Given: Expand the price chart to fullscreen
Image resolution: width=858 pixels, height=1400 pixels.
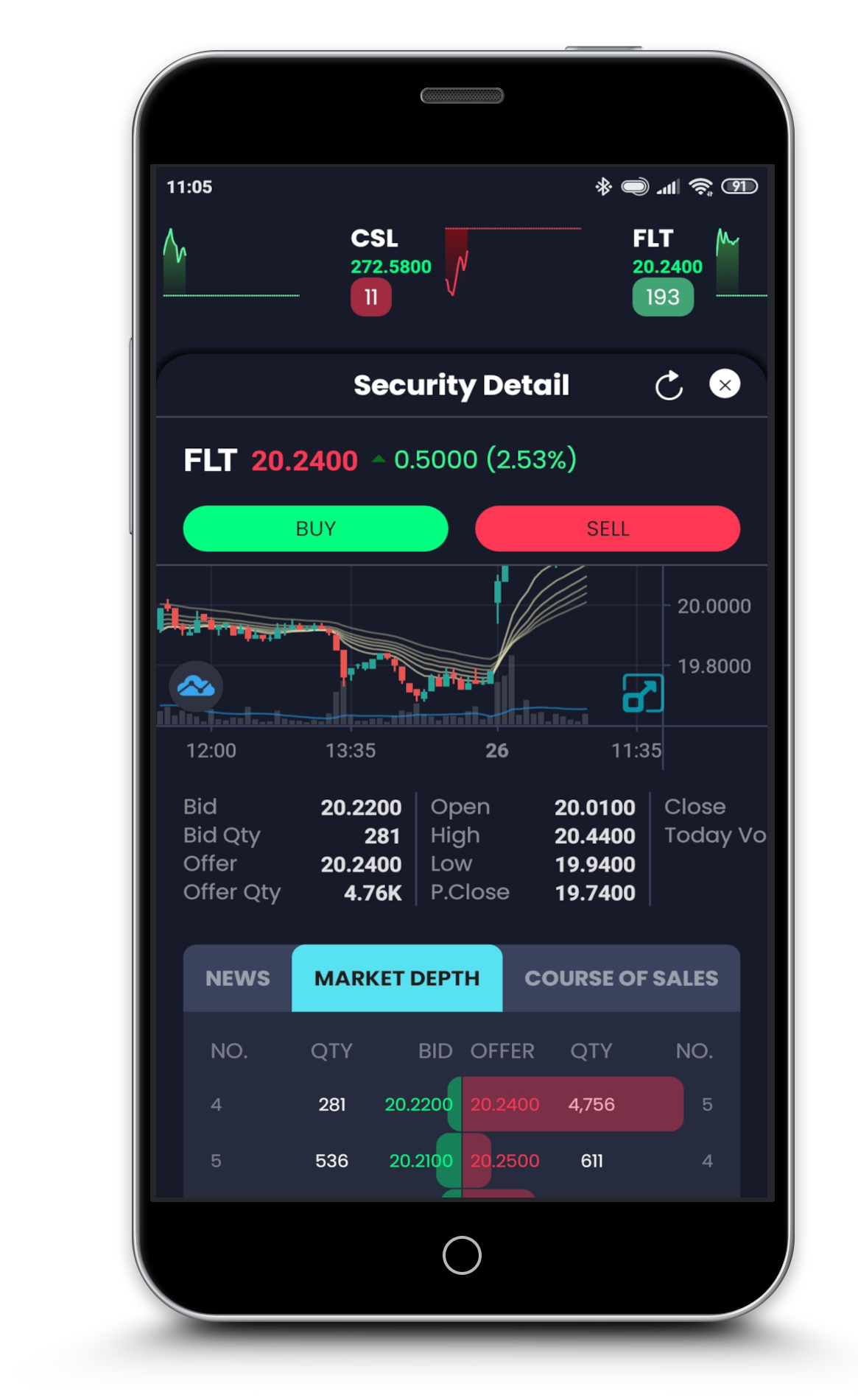Looking at the screenshot, I should point(643,693).
